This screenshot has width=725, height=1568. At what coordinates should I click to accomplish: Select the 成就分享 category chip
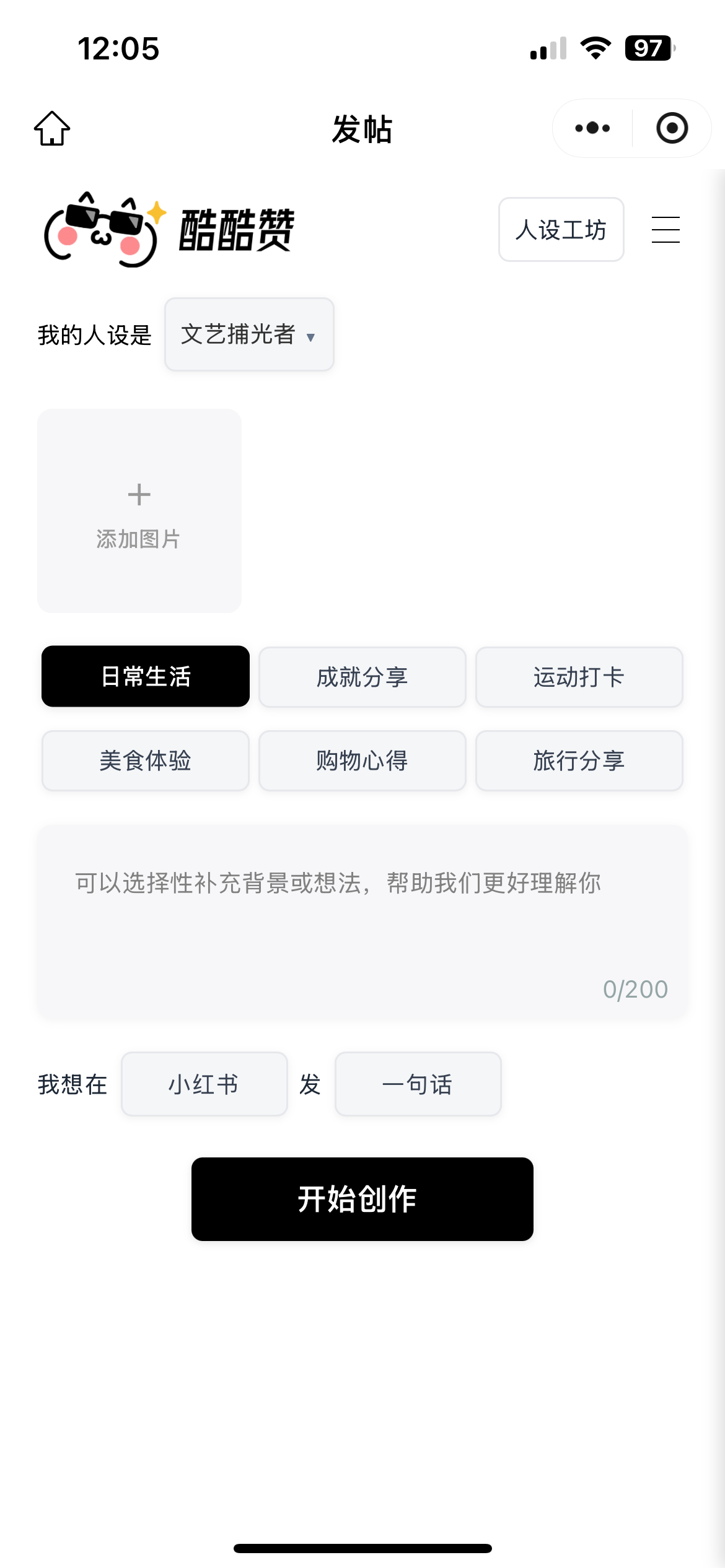(x=362, y=677)
